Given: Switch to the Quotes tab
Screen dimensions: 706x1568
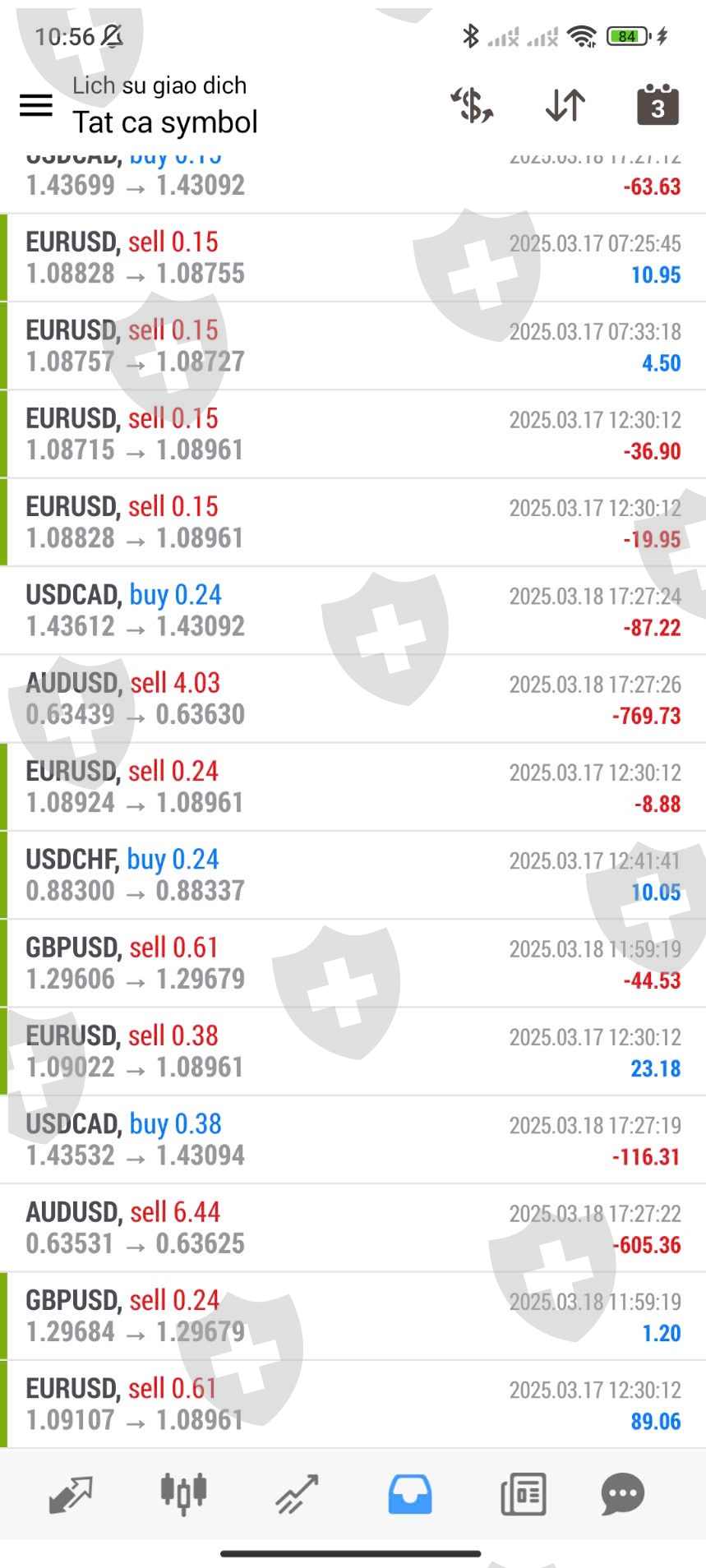Looking at the screenshot, I should (x=71, y=1493).
